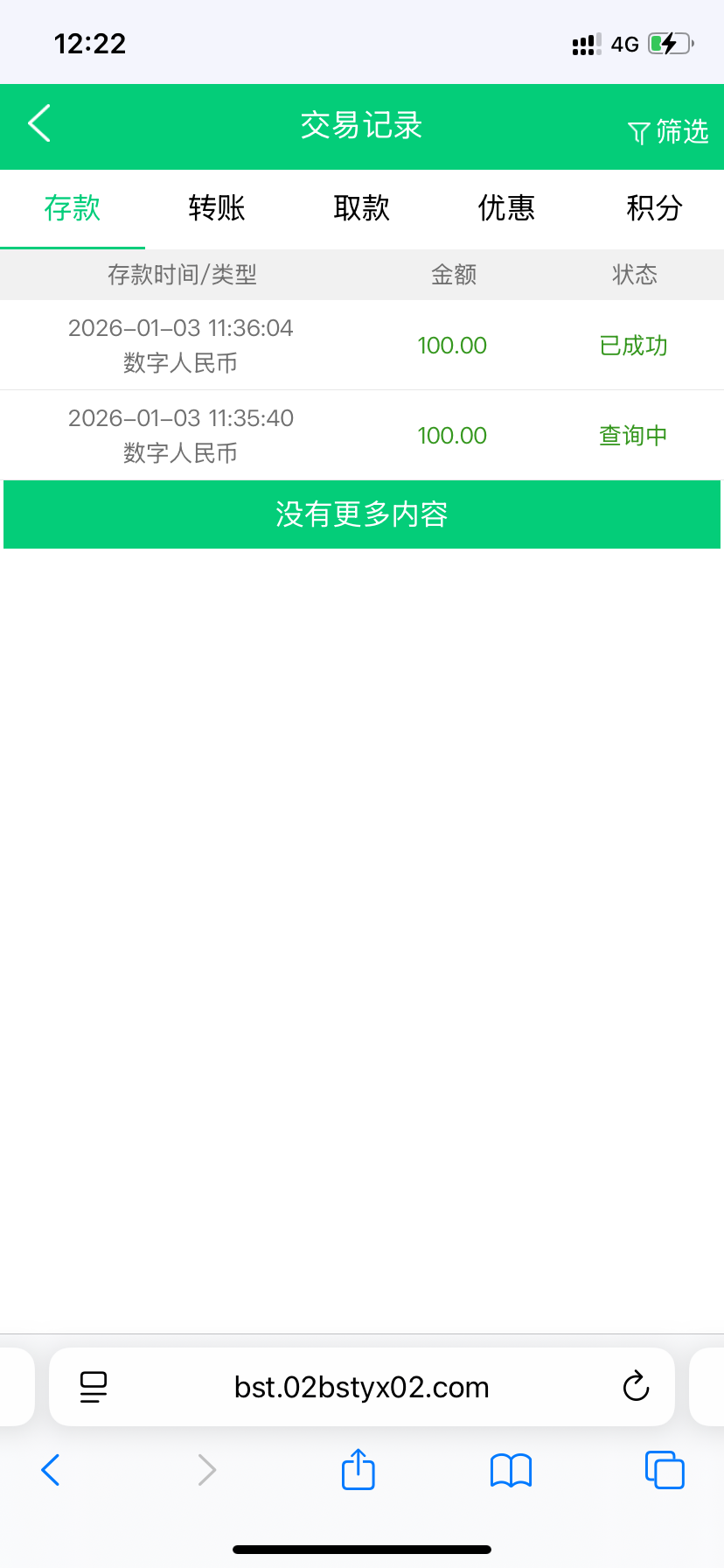Reload the page in Safari
724x1568 pixels.
point(636,1387)
